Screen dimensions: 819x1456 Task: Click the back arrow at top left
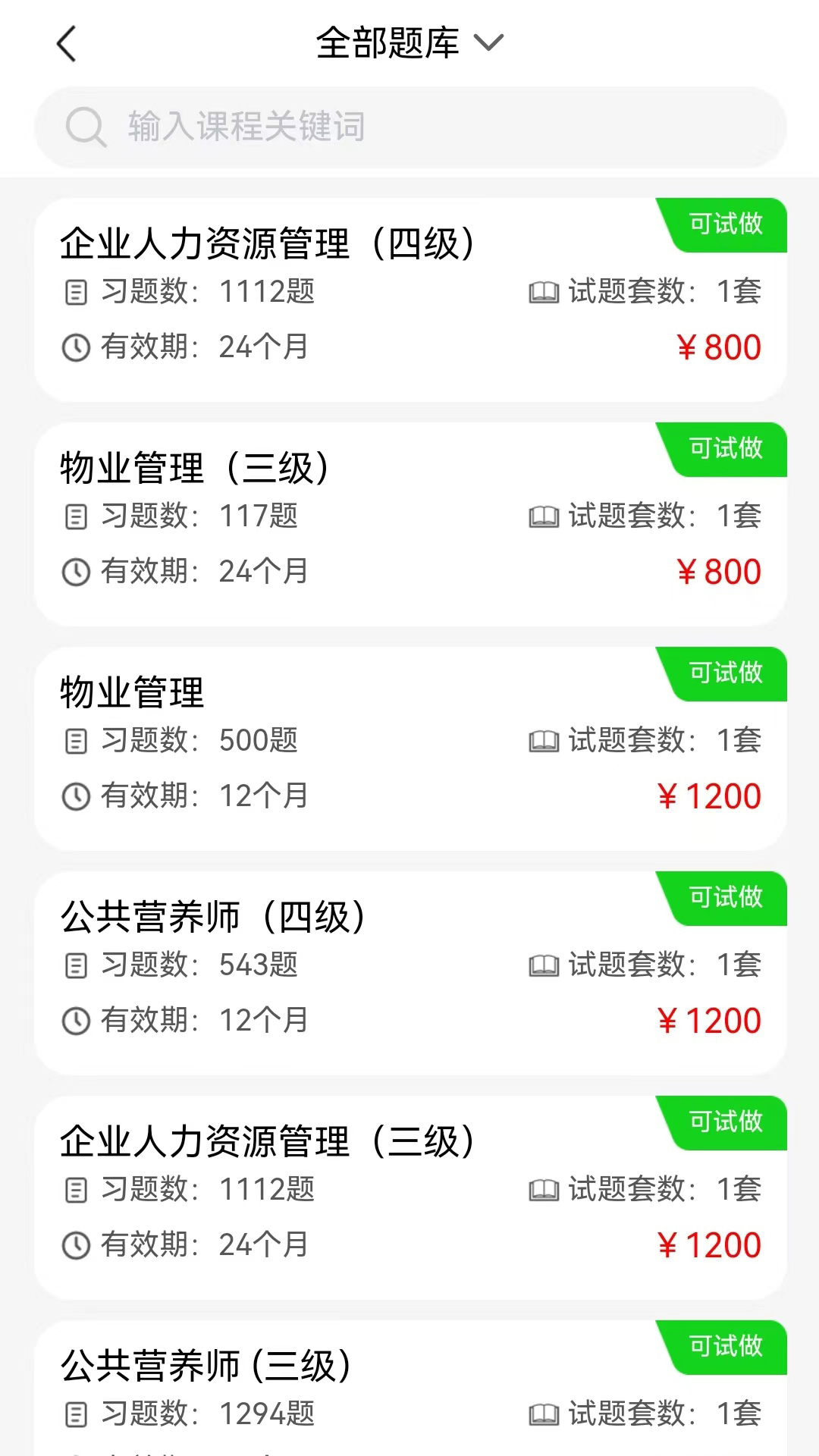67,44
